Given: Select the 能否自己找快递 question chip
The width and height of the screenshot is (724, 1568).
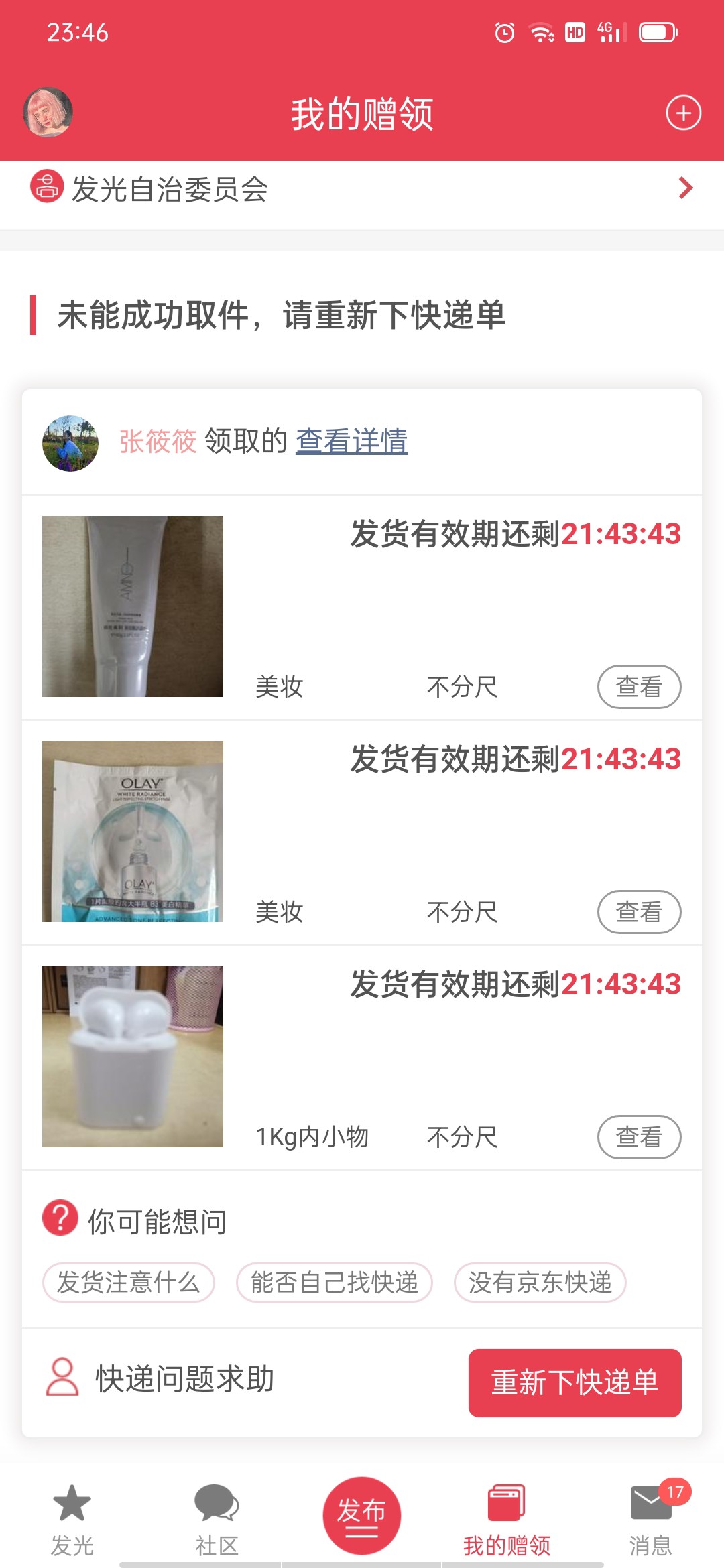Looking at the screenshot, I should pos(334,1283).
